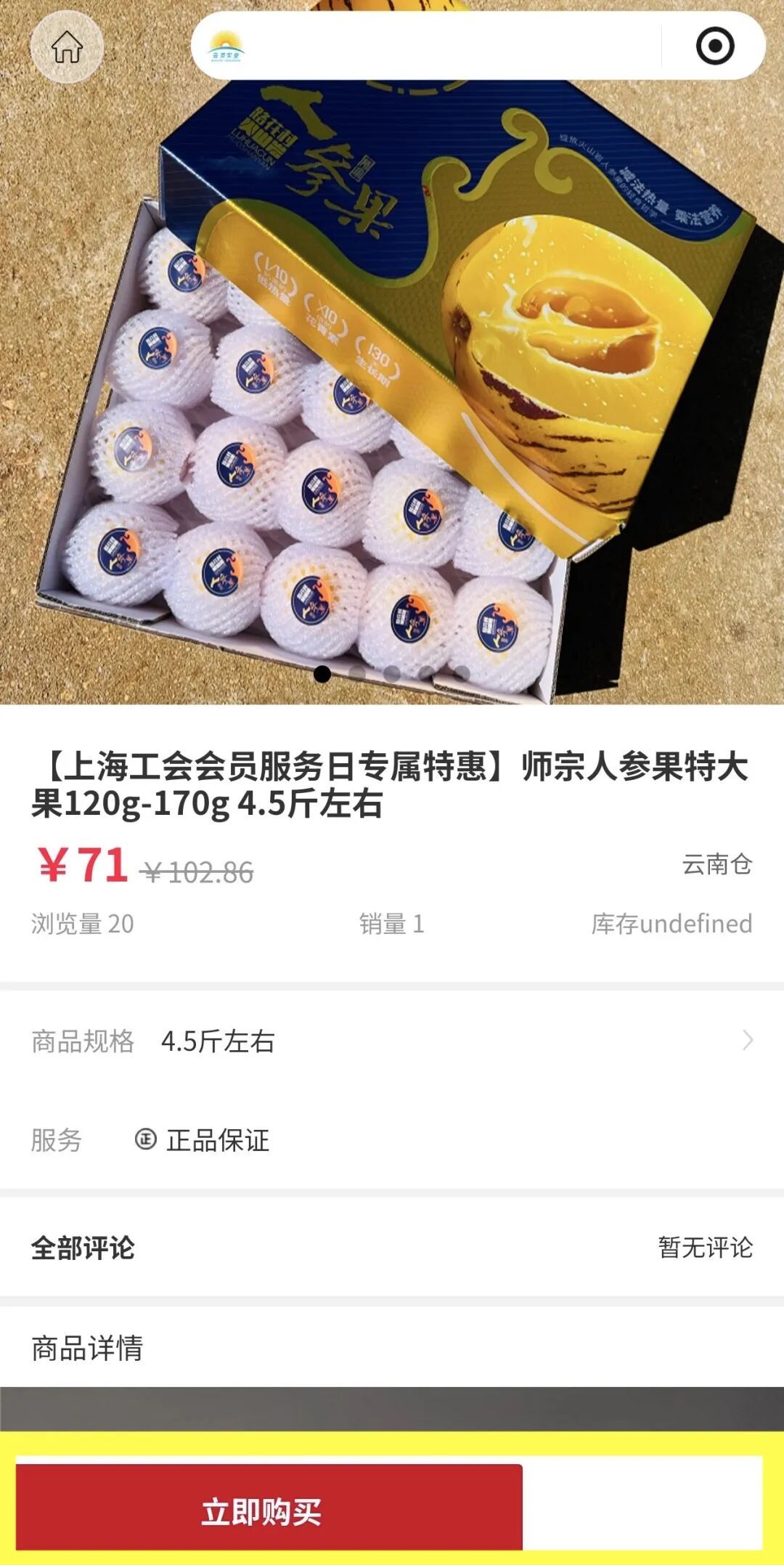Jump to the second carousel image dot
Screen dimensions: 784x1565
coord(357,673)
